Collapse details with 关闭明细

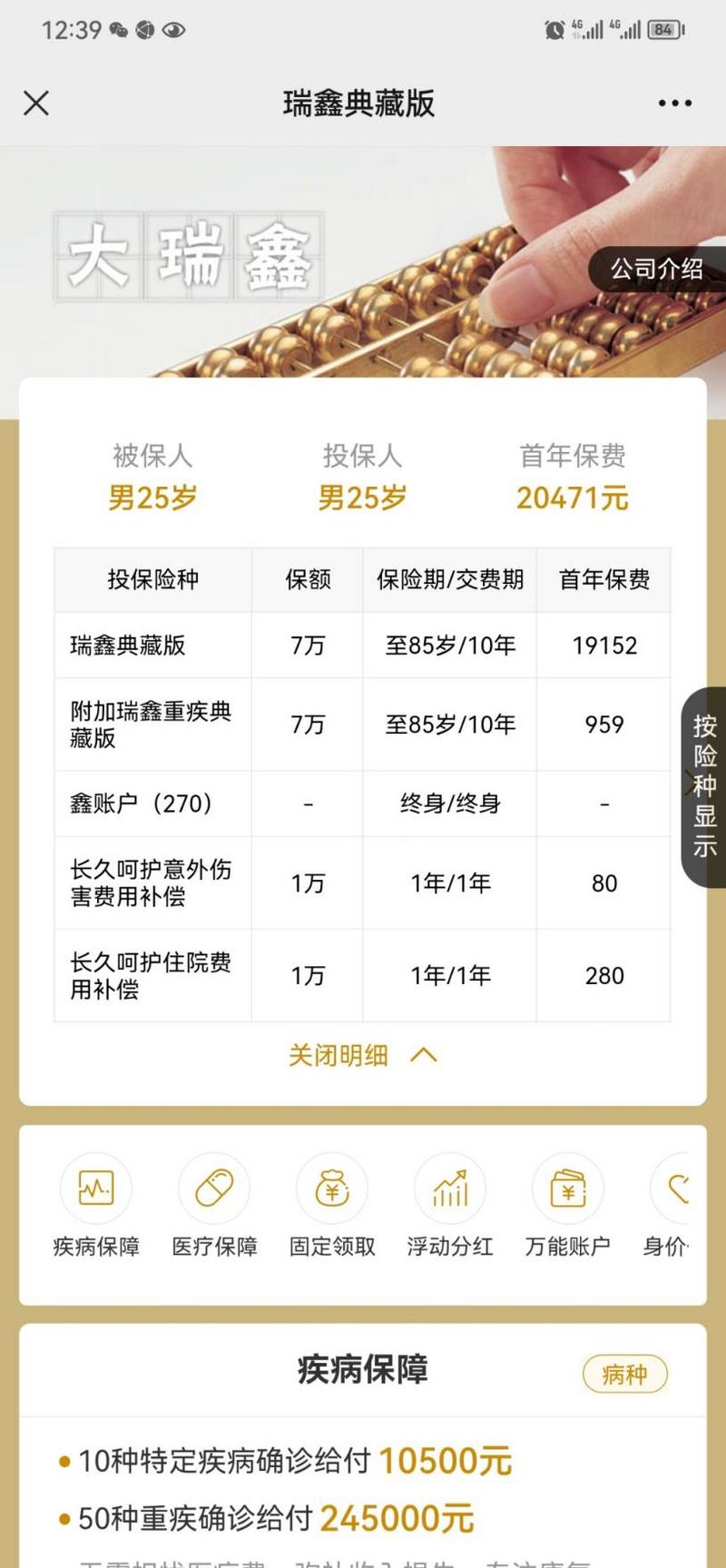pos(362,1055)
